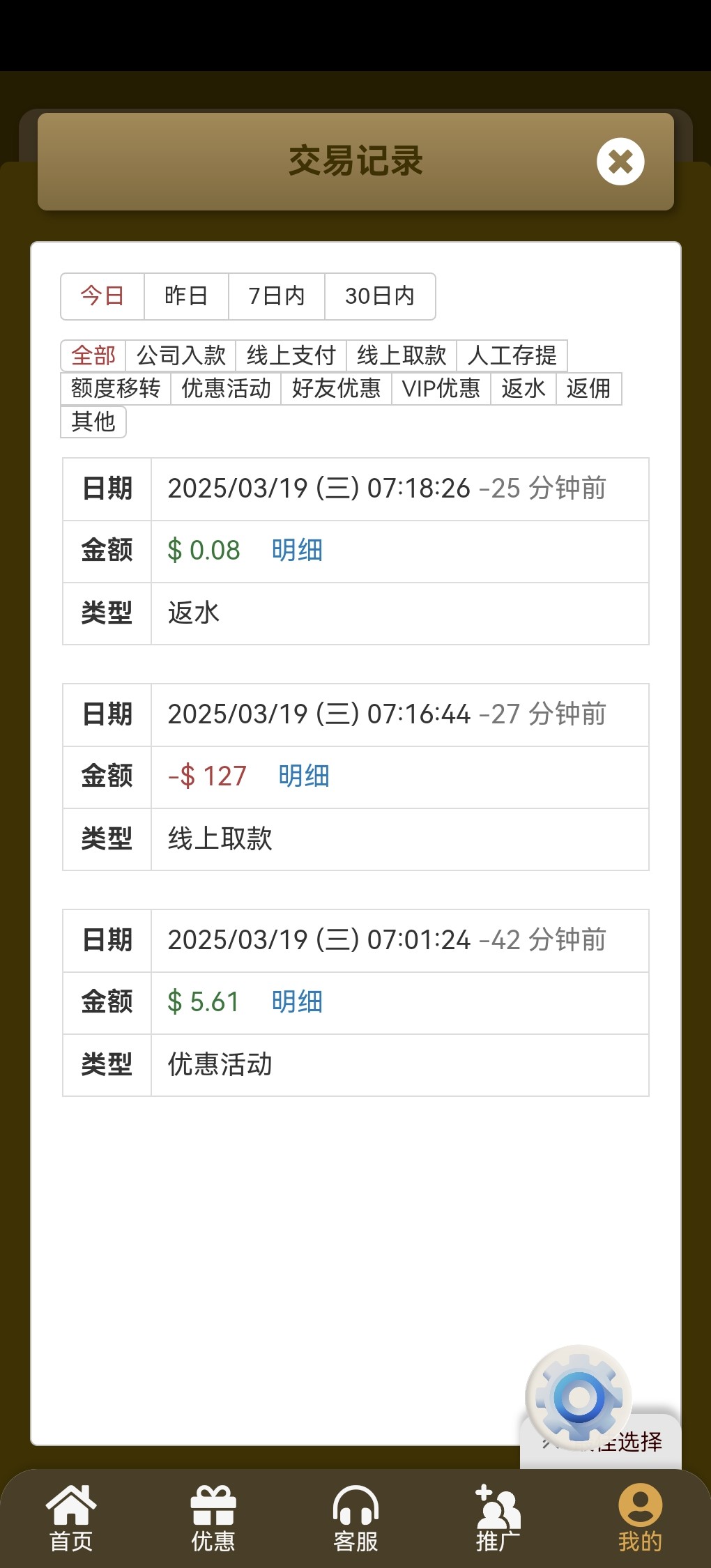Select the 7日内 date range
This screenshot has width=711, height=1568.
click(x=277, y=296)
